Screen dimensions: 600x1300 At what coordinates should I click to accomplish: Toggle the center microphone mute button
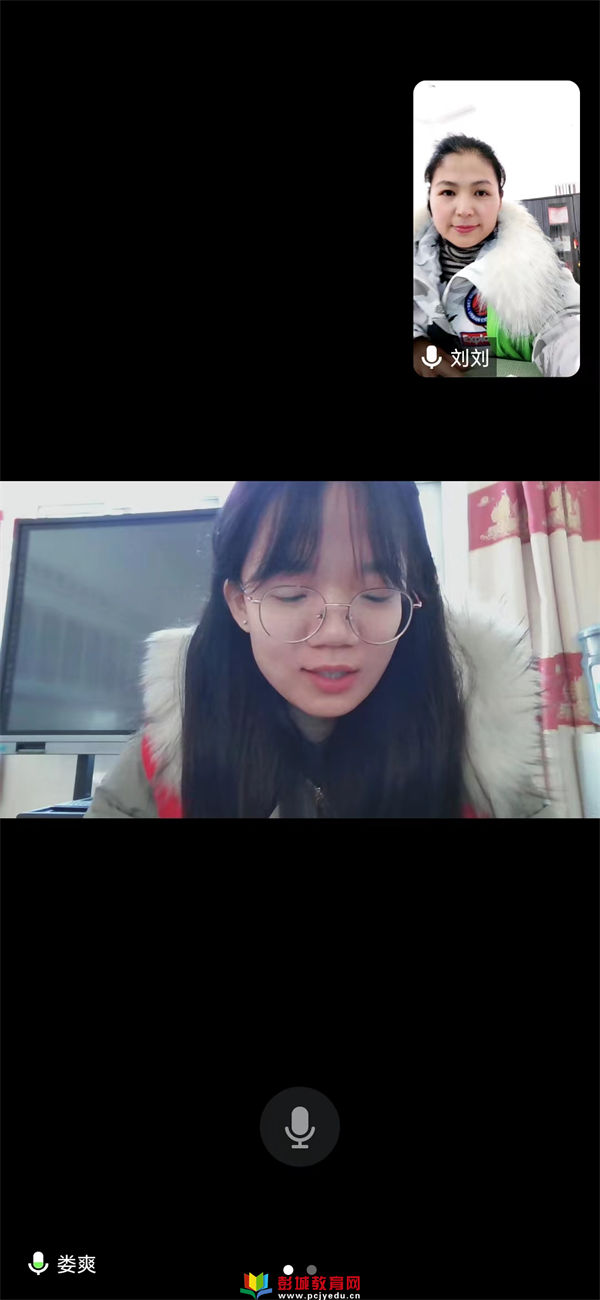(299, 1126)
